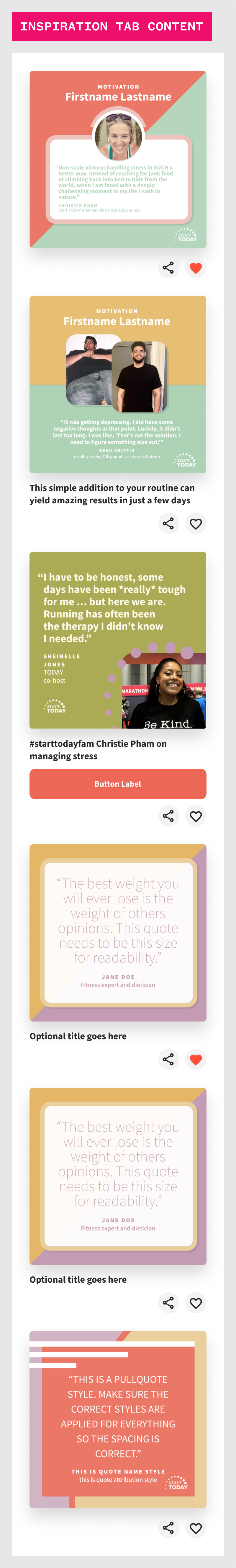Like the 'simple addition to your routine' post

pos(195,523)
